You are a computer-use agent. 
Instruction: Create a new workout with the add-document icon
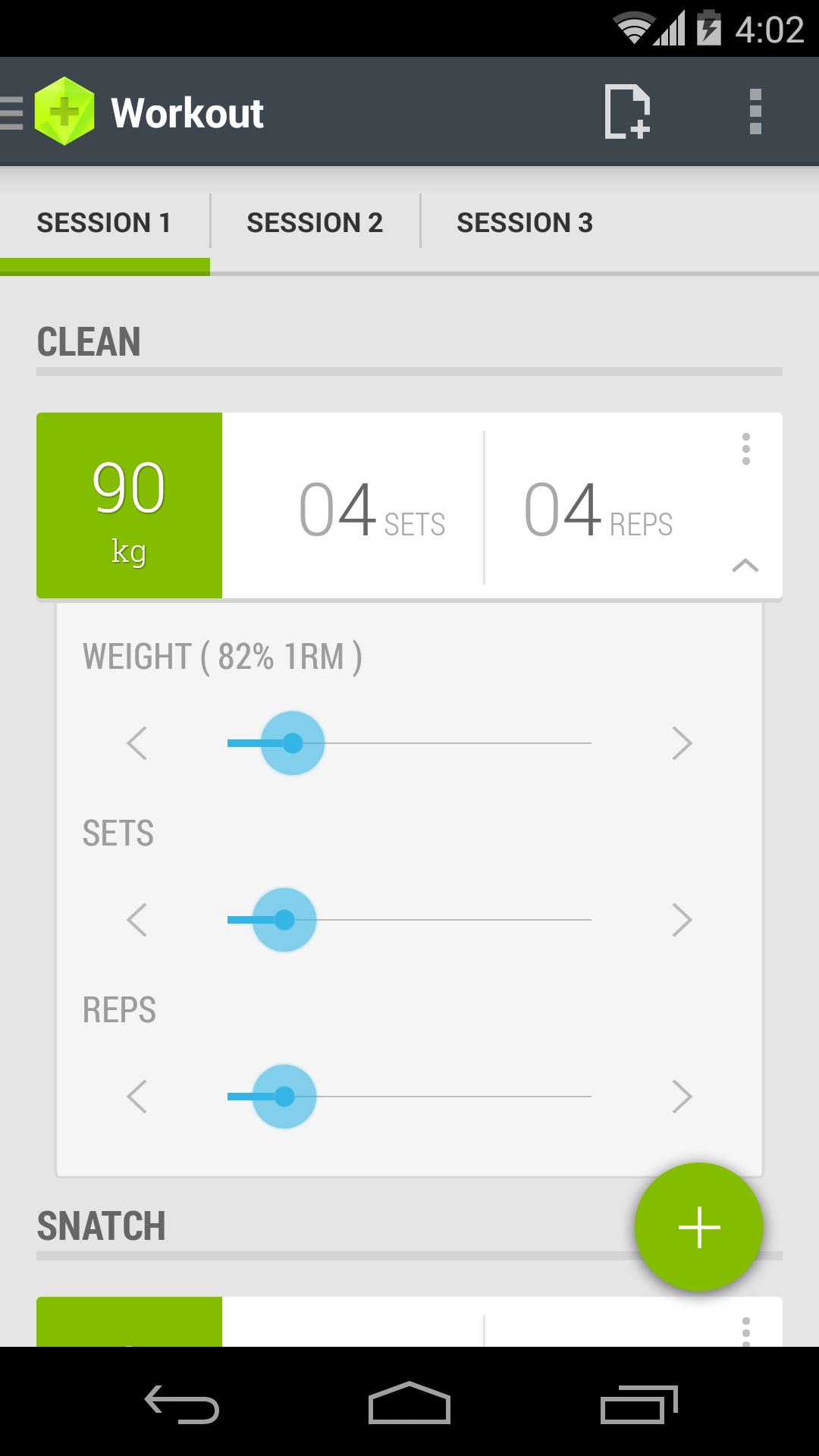point(626,111)
